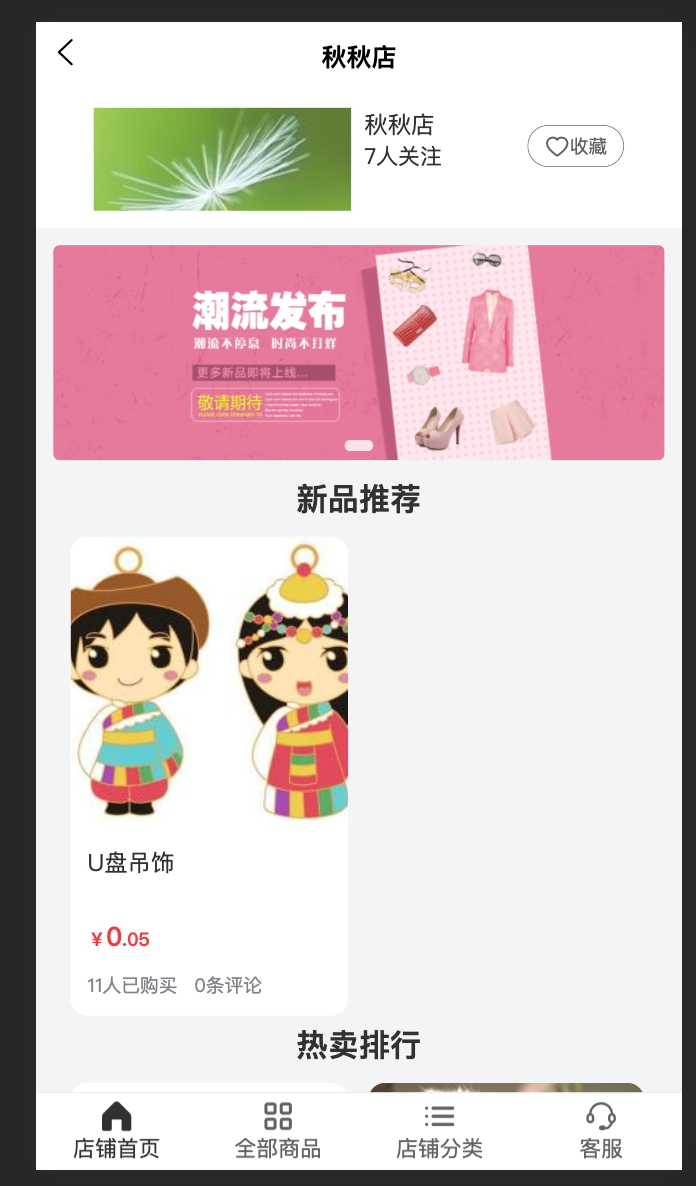Tap 收藏 to favorite the shop

point(575,147)
